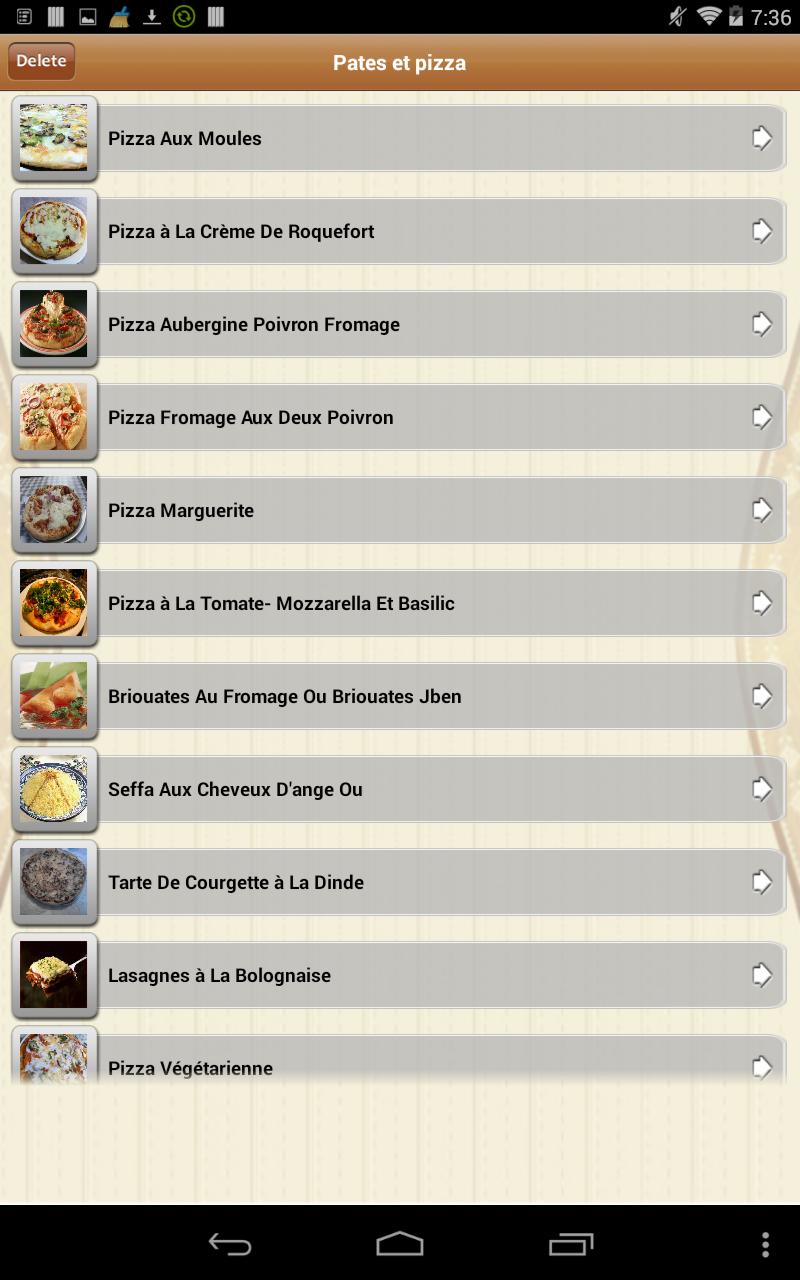Expand the Lasagnes à La Bolognaise arrow
Viewport: 800px width, 1280px height.
pyautogui.click(x=762, y=975)
